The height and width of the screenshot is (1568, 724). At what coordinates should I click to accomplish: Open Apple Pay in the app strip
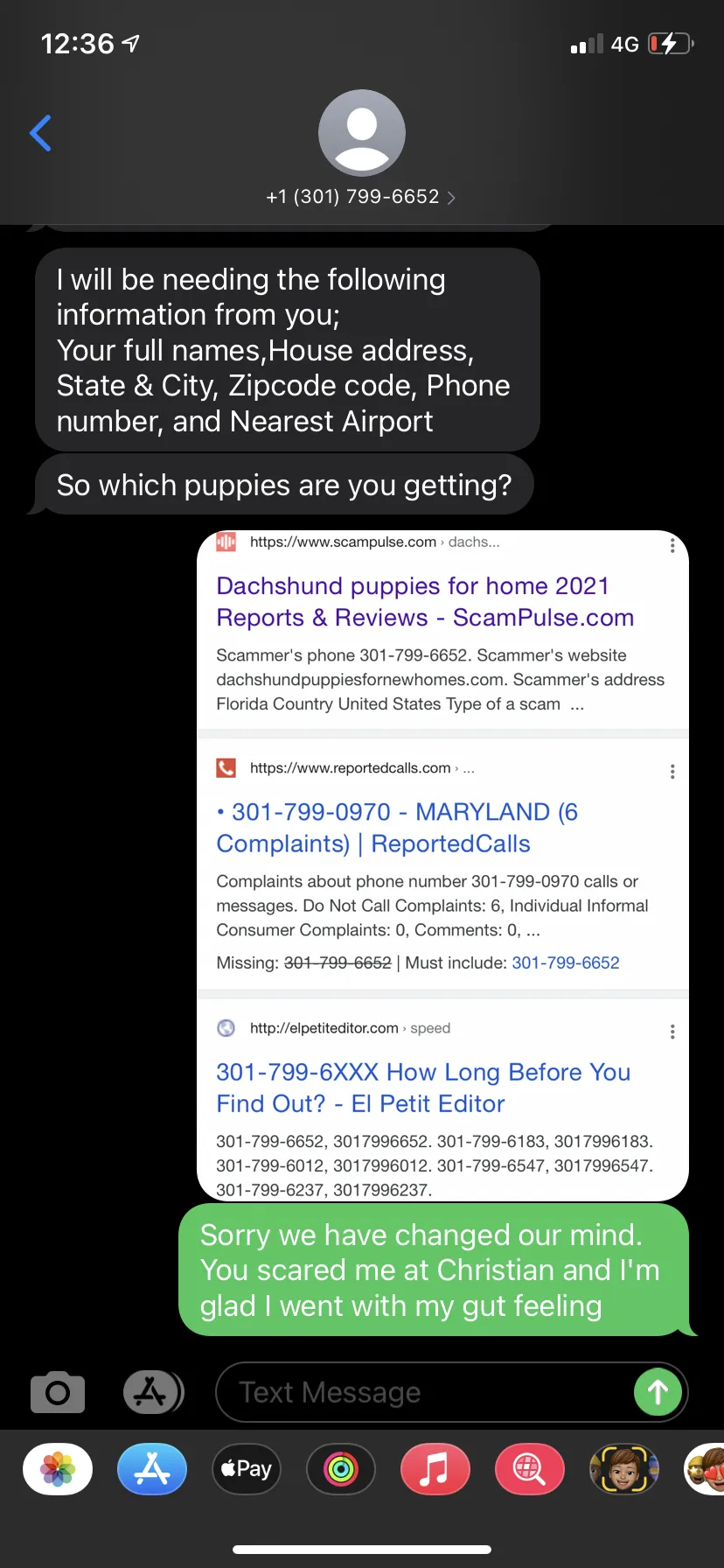247,1469
